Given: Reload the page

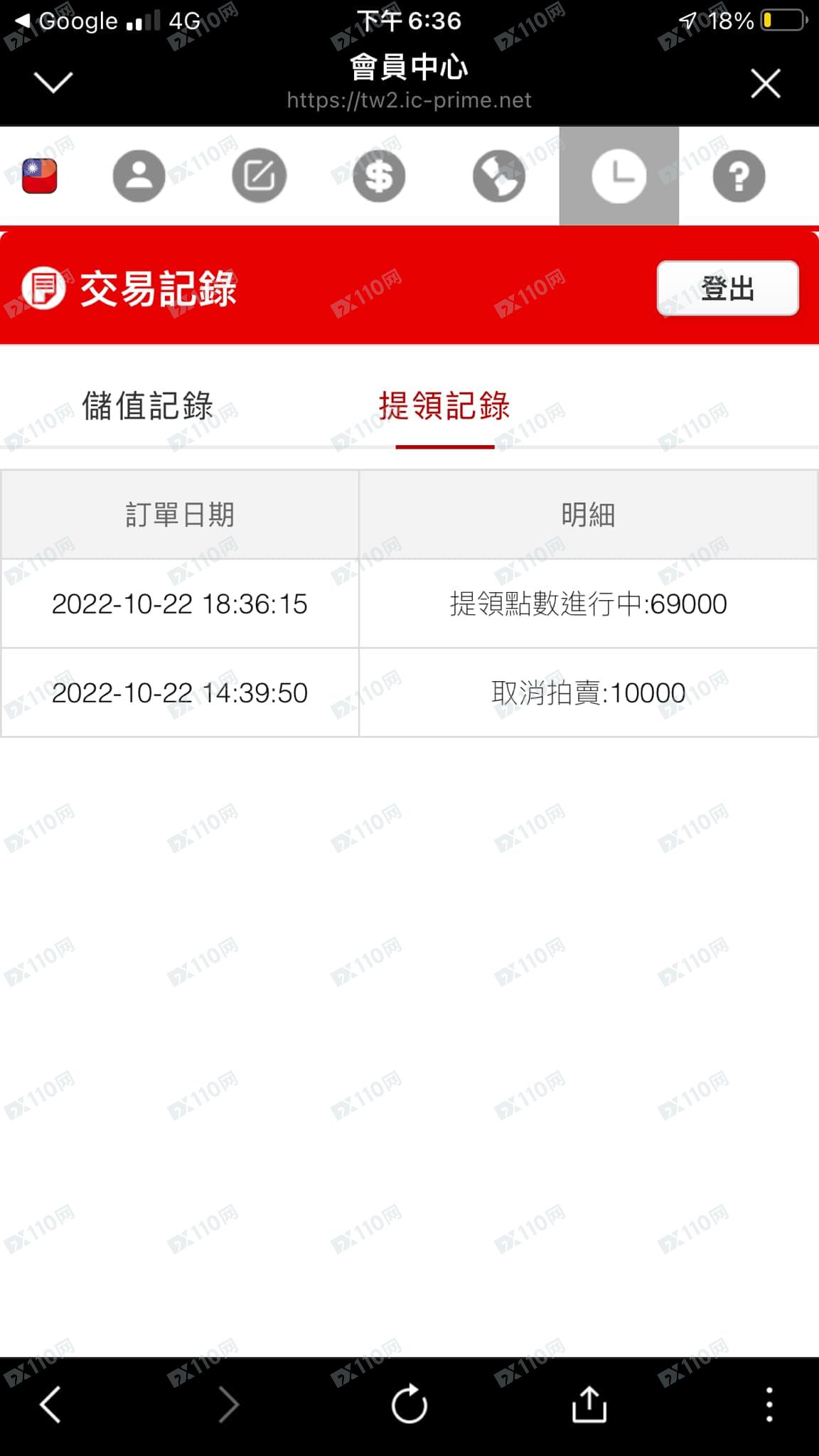Looking at the screenshot, I should tap(409, 1404).
